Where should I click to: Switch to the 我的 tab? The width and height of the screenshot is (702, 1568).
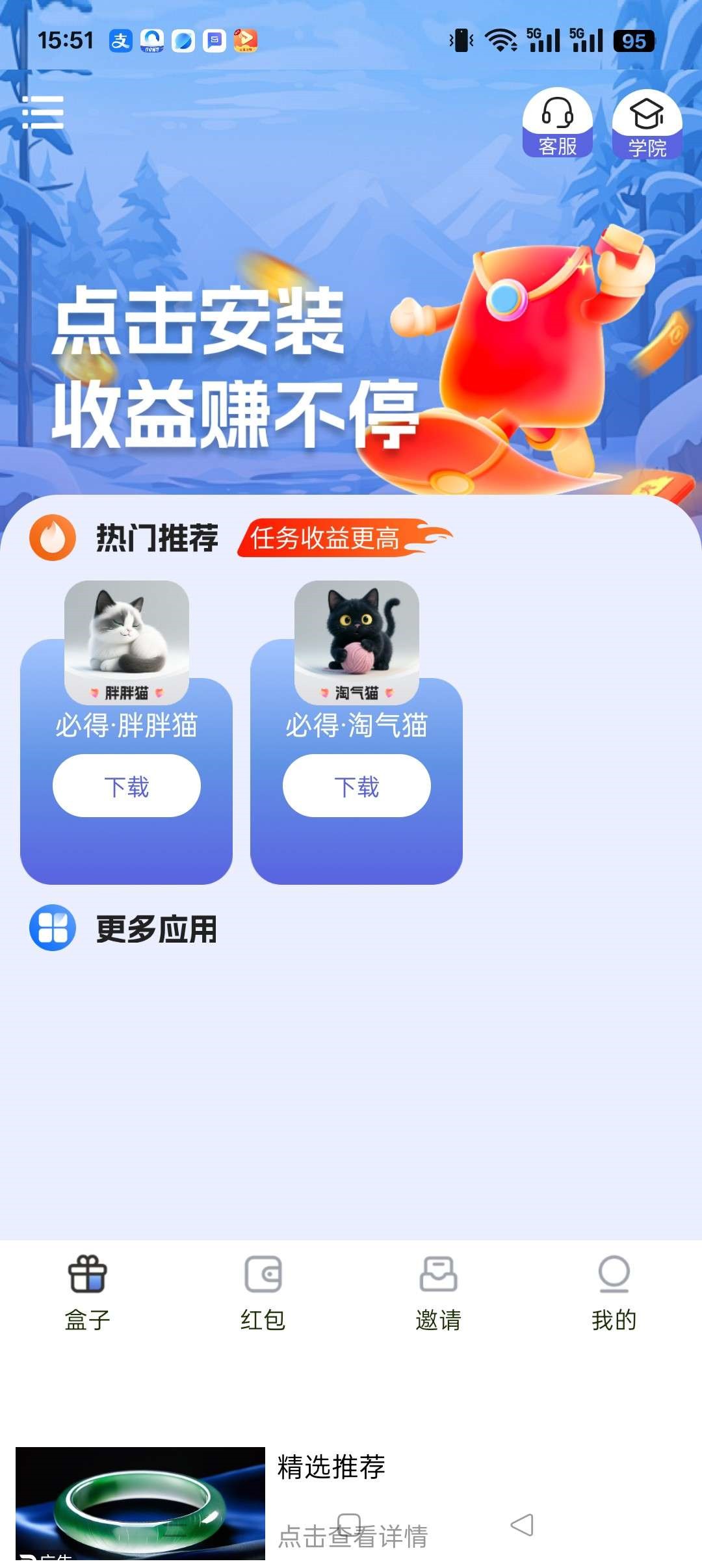[614, 1294]
